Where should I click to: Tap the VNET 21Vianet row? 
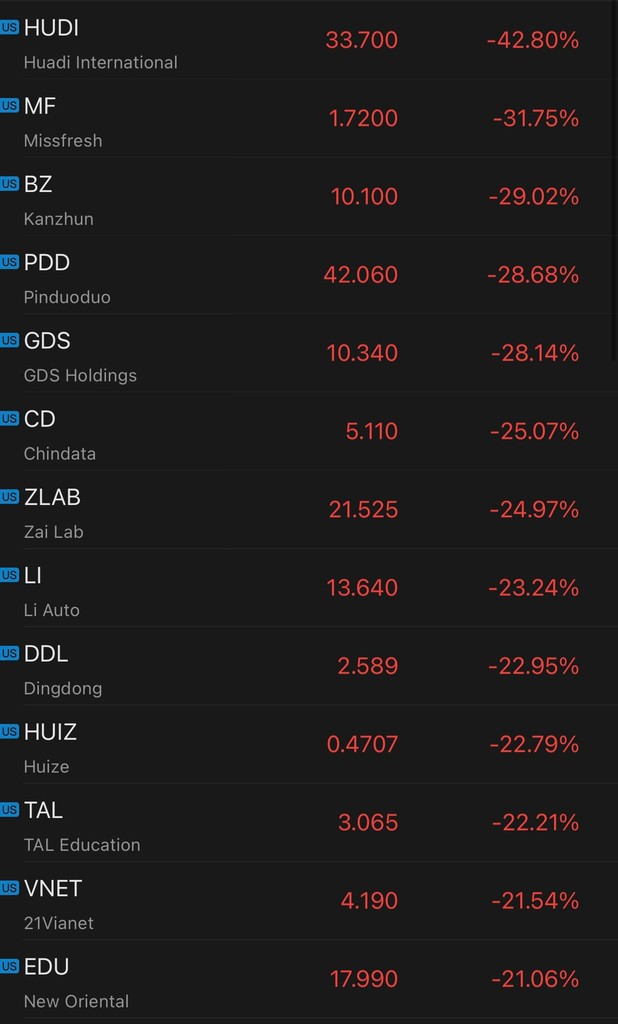(300, 901)
